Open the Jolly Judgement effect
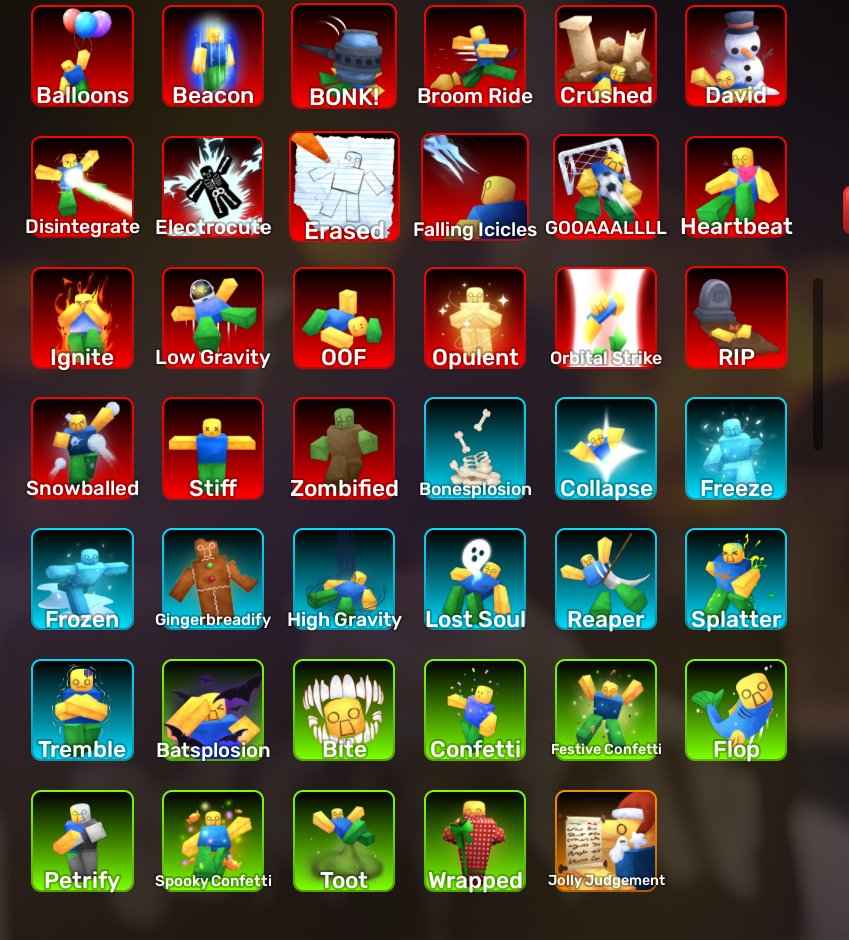 point(606,841)
